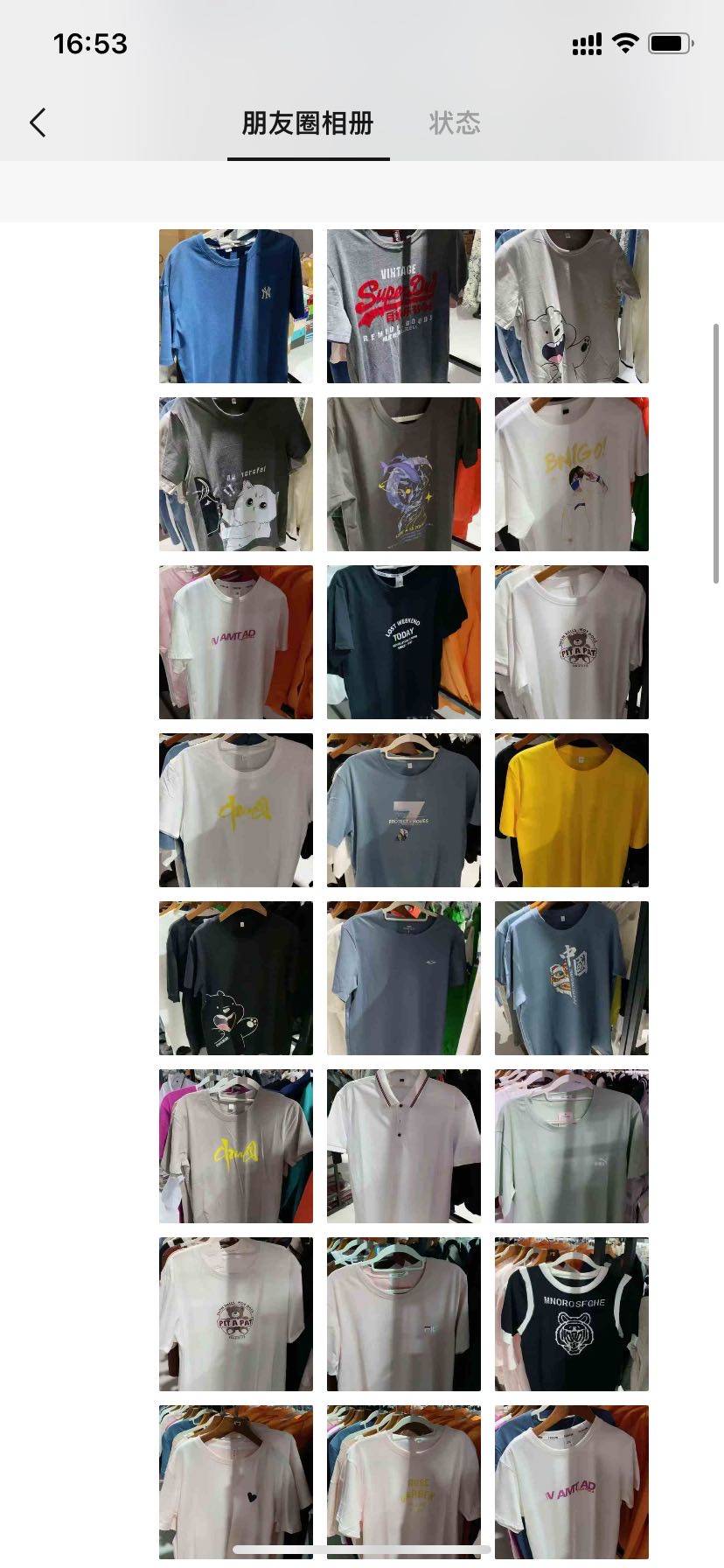View the dark grey cat print shirt photo
Viewport: 724px width, 1568px height.
coord(236,474)
